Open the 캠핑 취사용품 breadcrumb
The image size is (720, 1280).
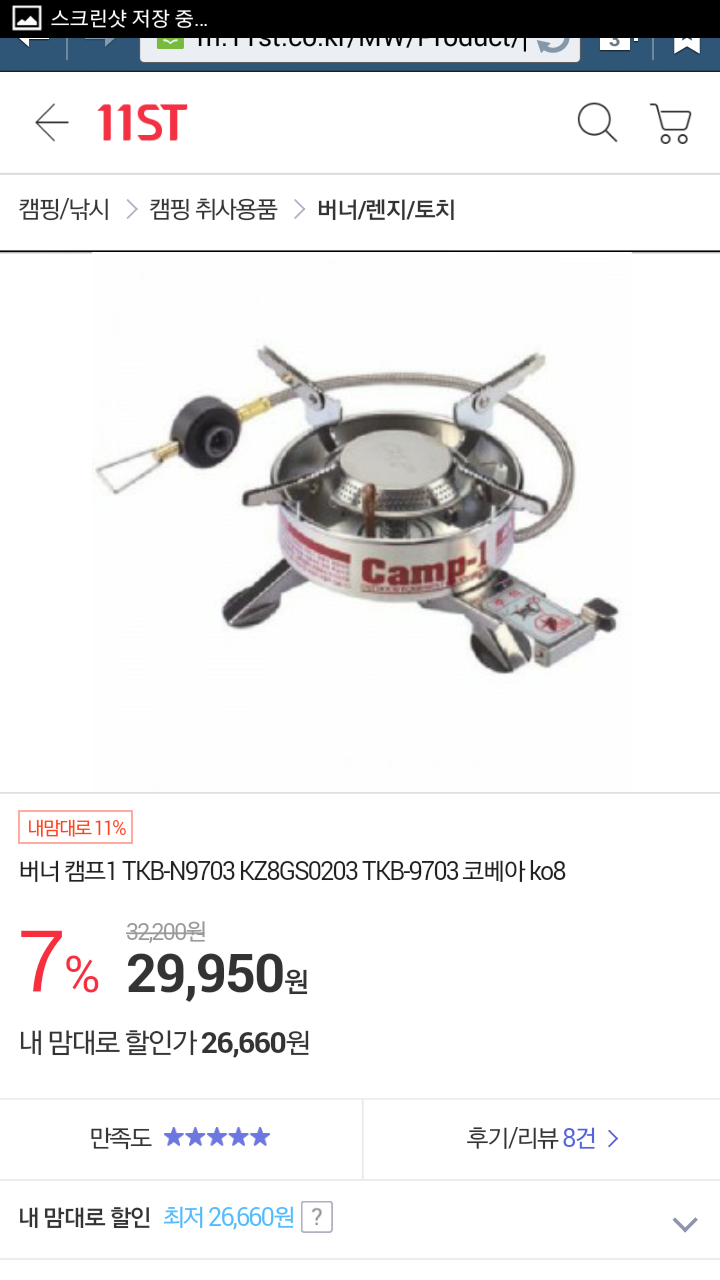pos(213,210)
